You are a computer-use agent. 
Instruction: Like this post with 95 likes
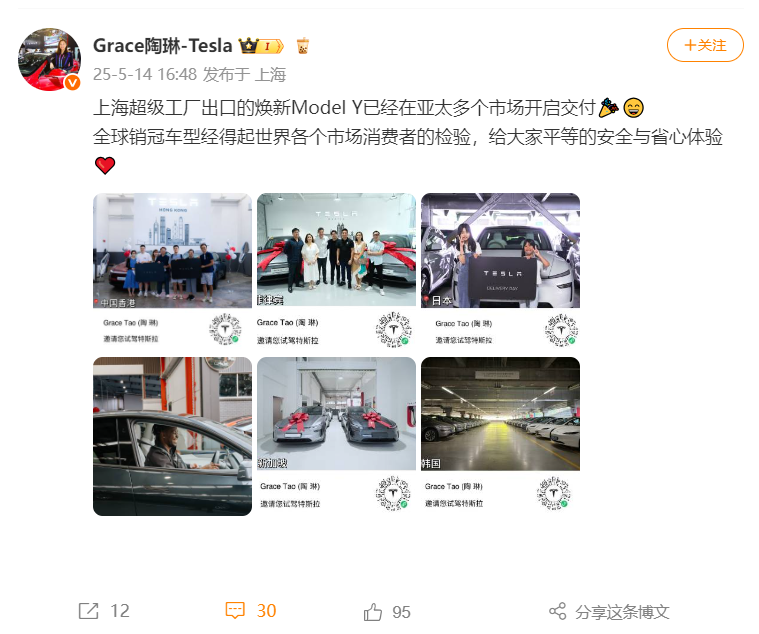388,611
